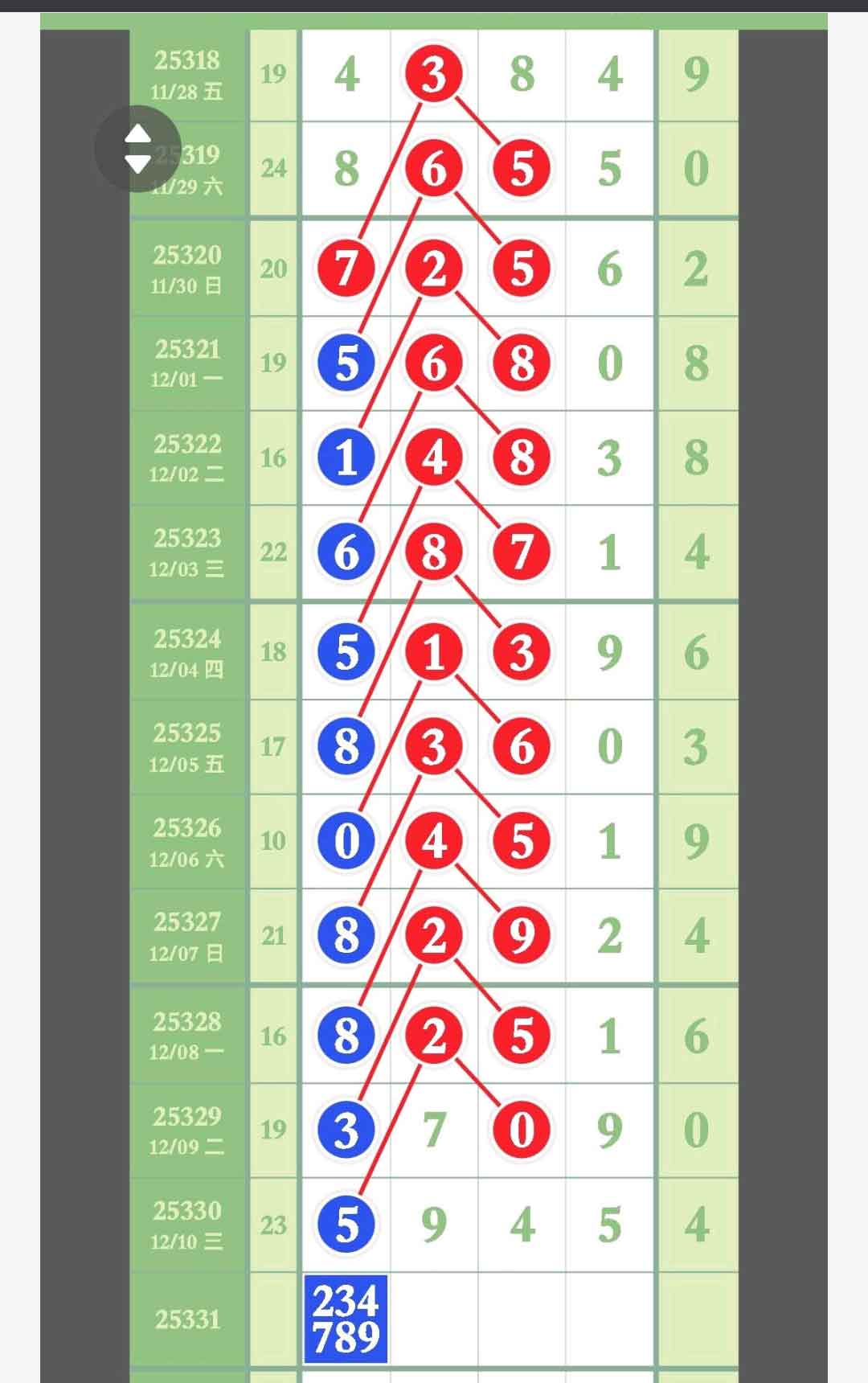Tap the floating up-down arrows button
The height and width of the screenshot is (1383, 868).
[137, 149]
